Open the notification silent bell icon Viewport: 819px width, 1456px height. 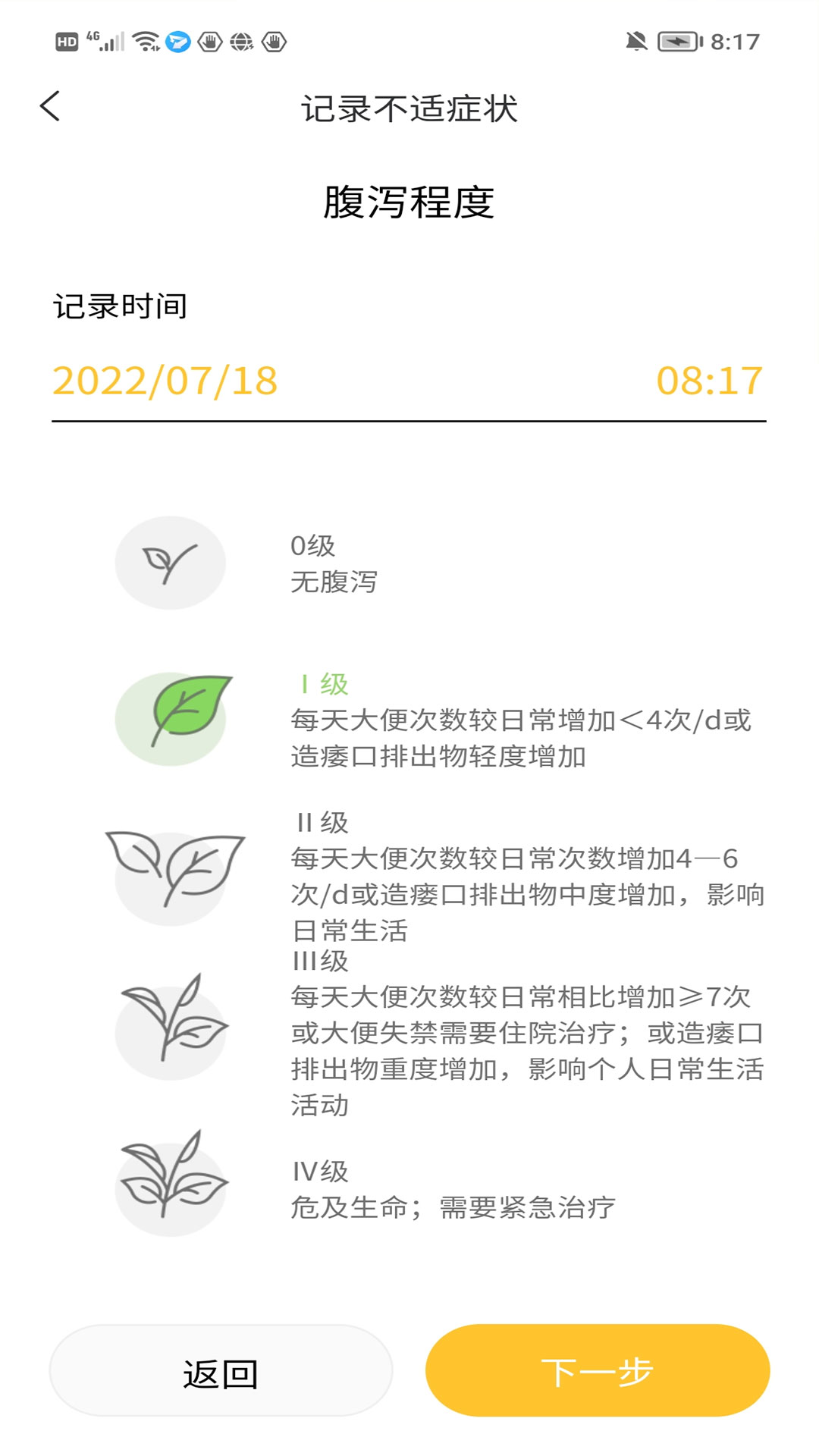coord(635,42)
